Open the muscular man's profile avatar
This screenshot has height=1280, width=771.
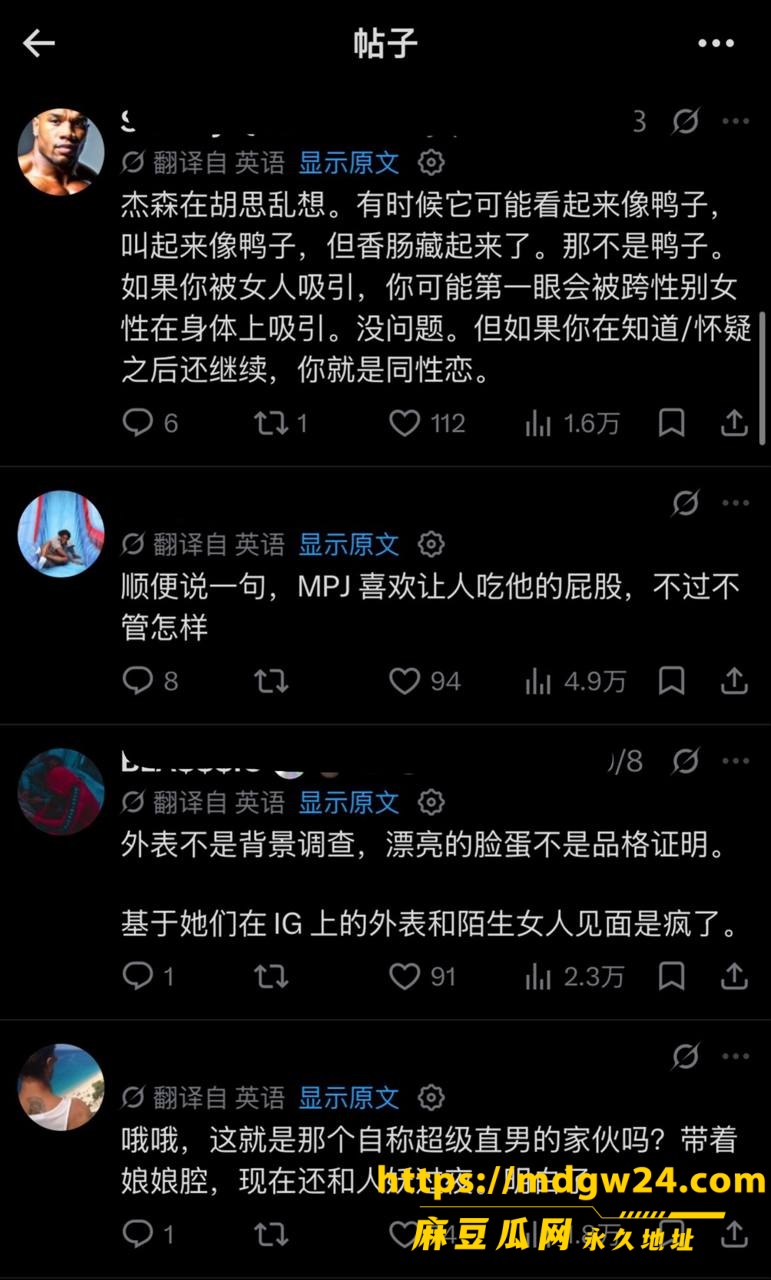(61, 151)
